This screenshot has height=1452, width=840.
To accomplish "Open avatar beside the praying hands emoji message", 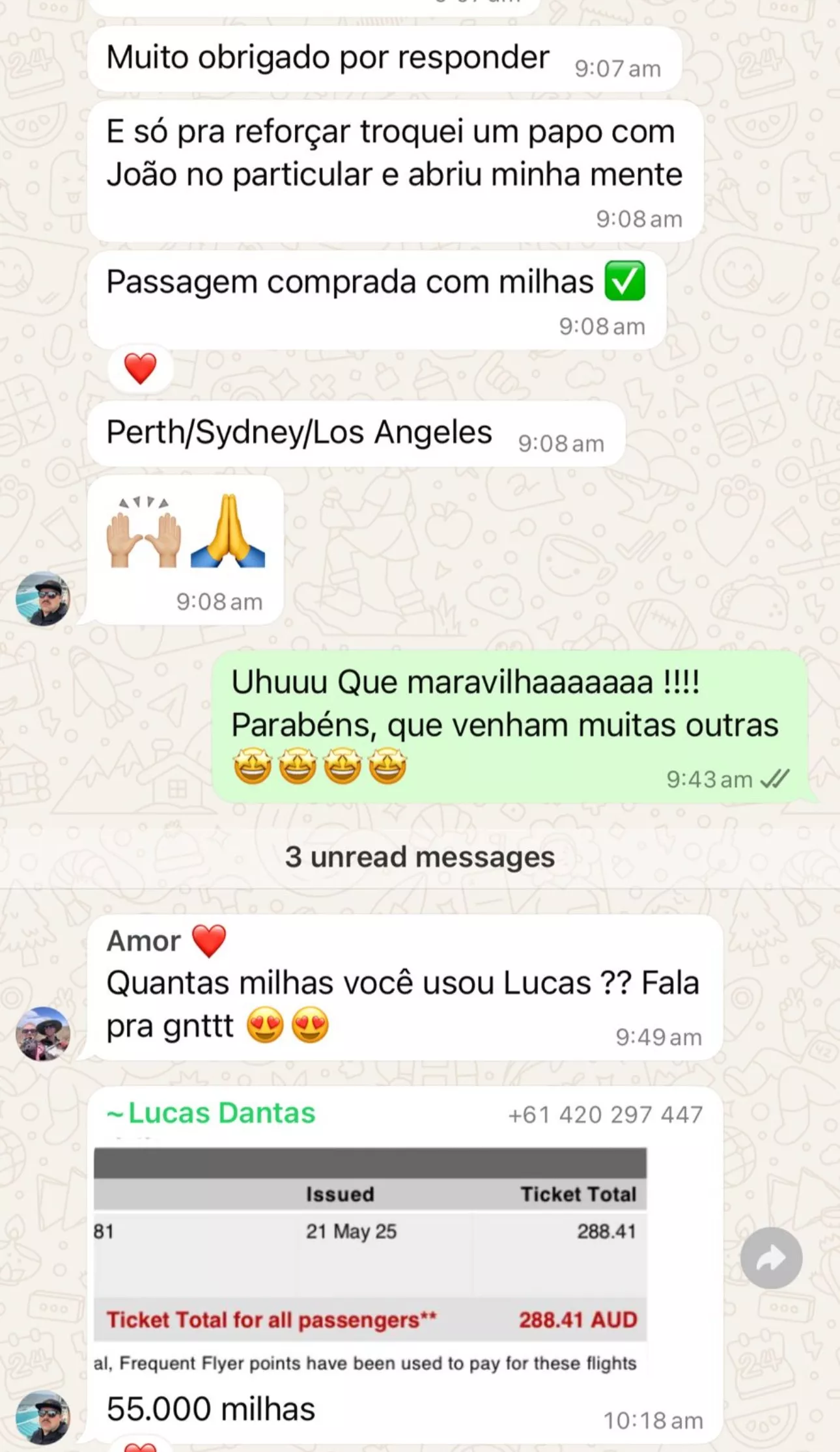I will 43,599.
